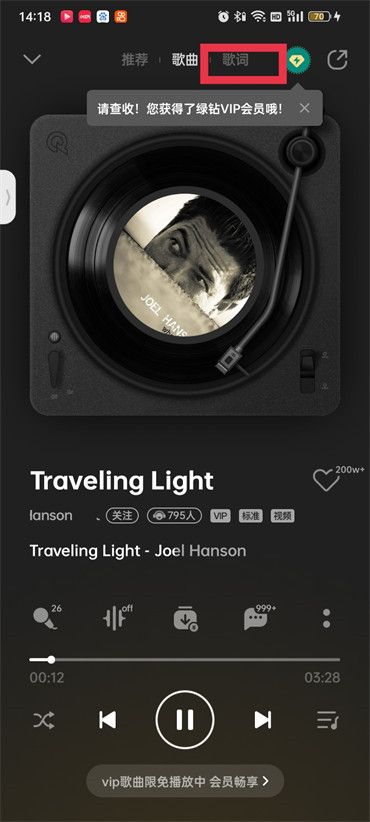Download the current song

[x=186, y=619]
